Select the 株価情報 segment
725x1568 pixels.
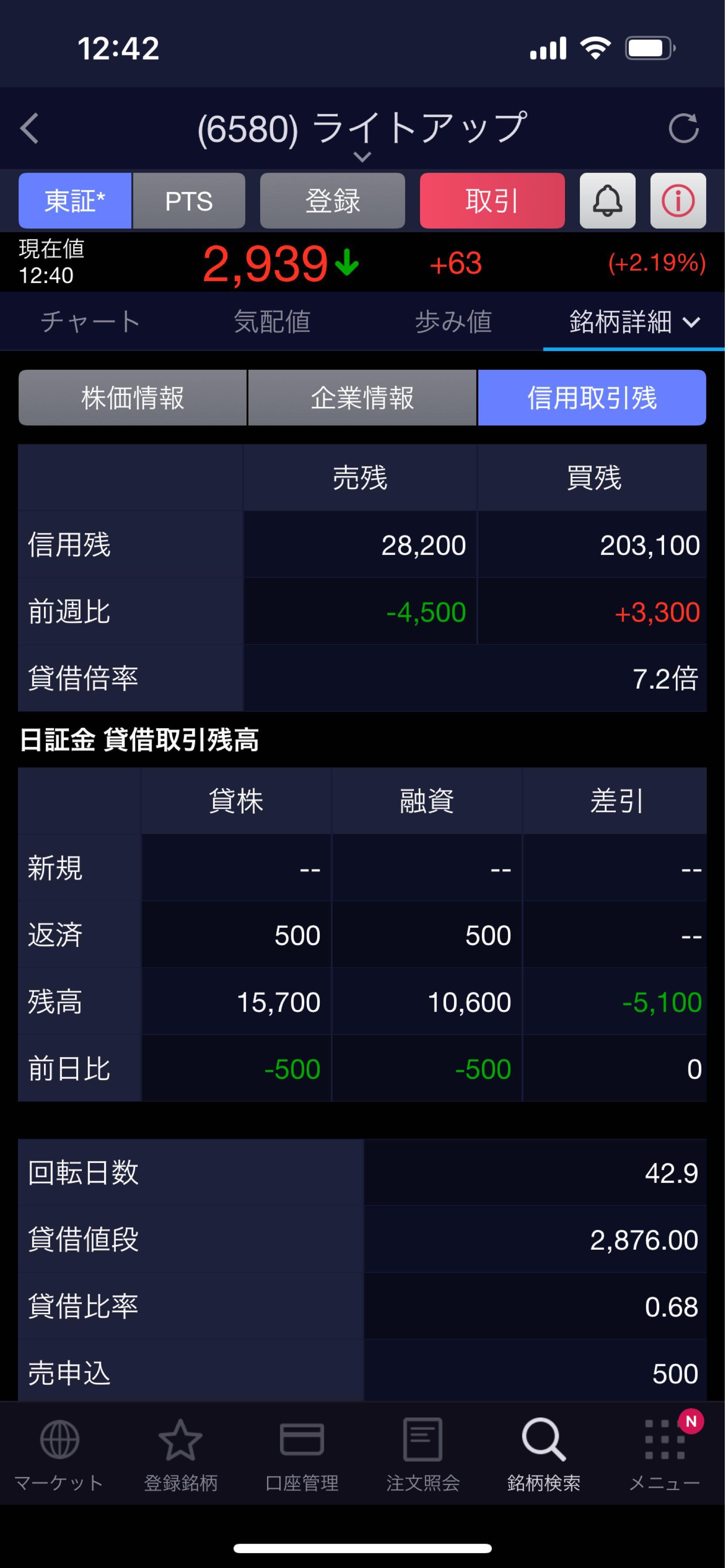[x=133, y=398]
